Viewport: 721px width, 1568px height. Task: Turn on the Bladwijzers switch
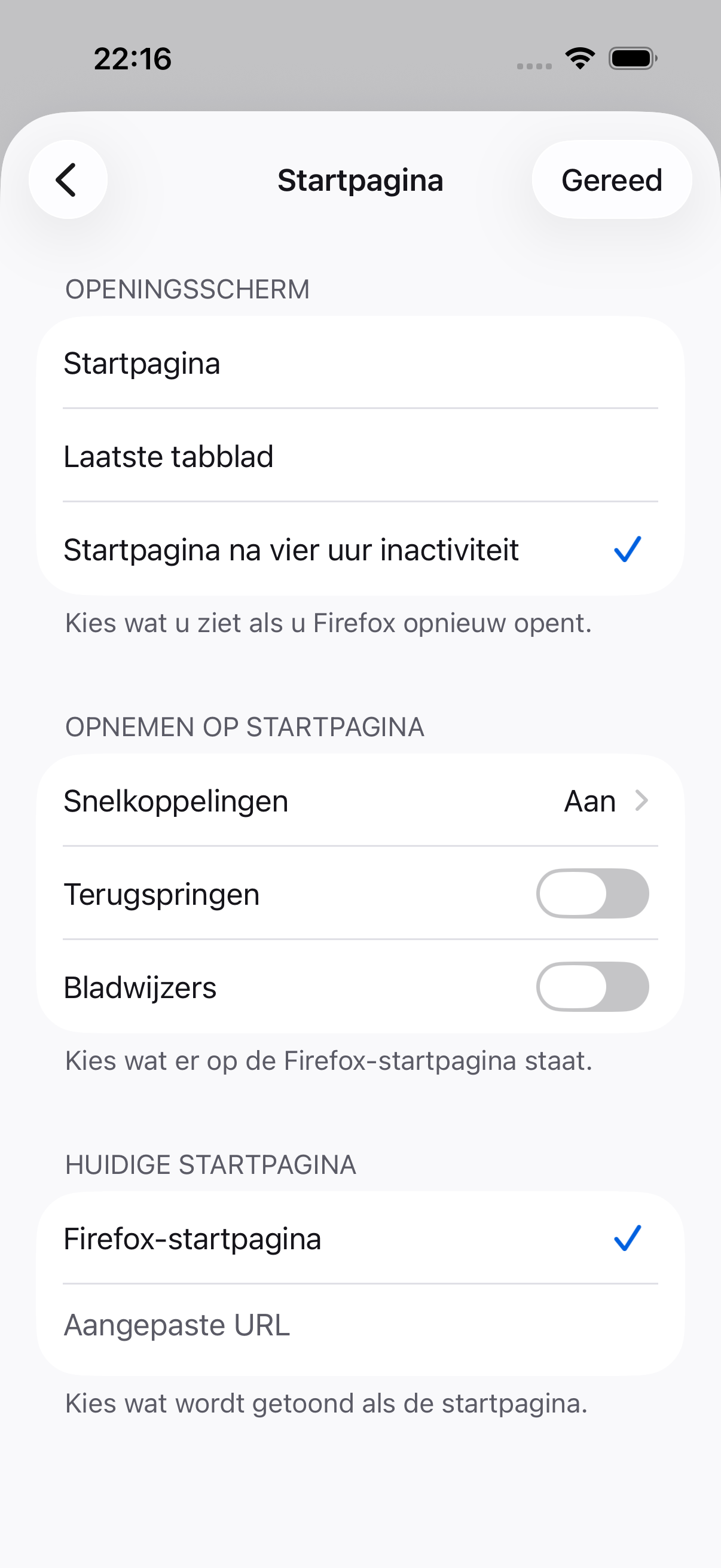[x=592, y=987]
